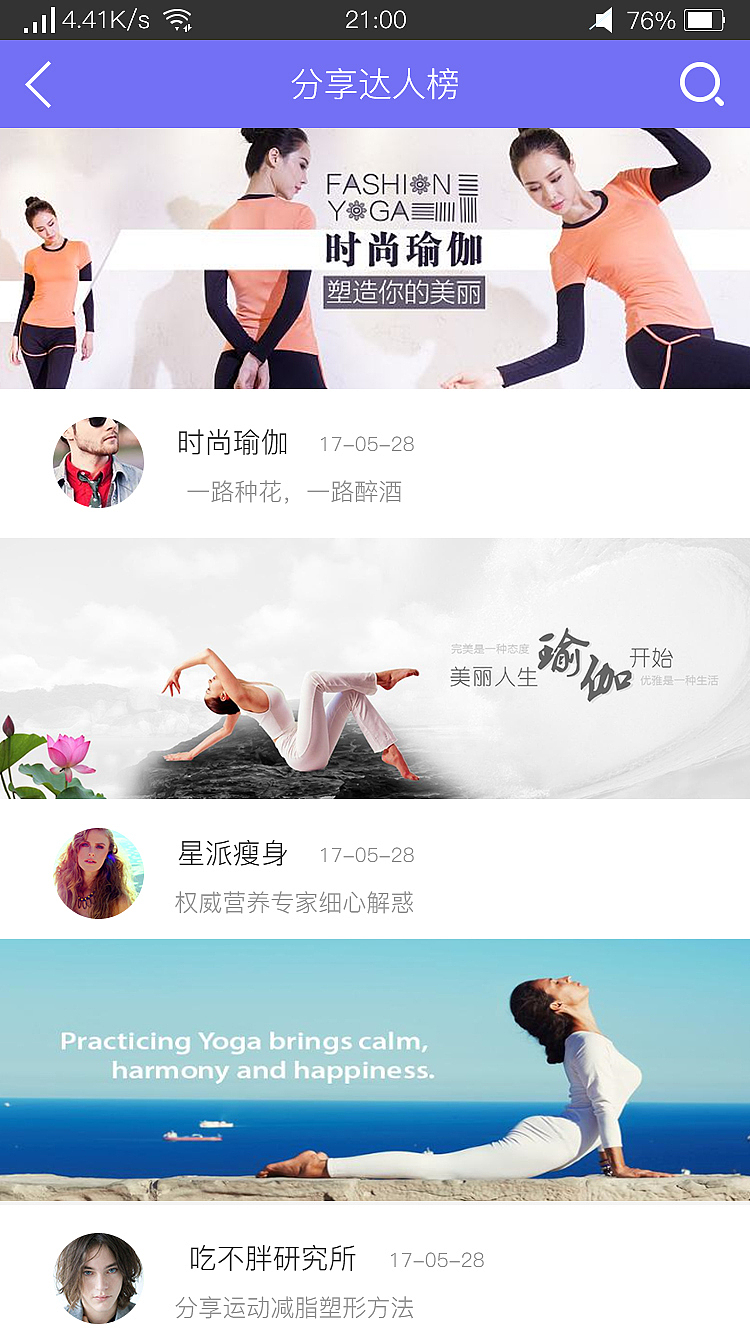Tap the subtitle 分享运动减脂塑形方法
This screenshot has width=750, height=1334.
295,1308
